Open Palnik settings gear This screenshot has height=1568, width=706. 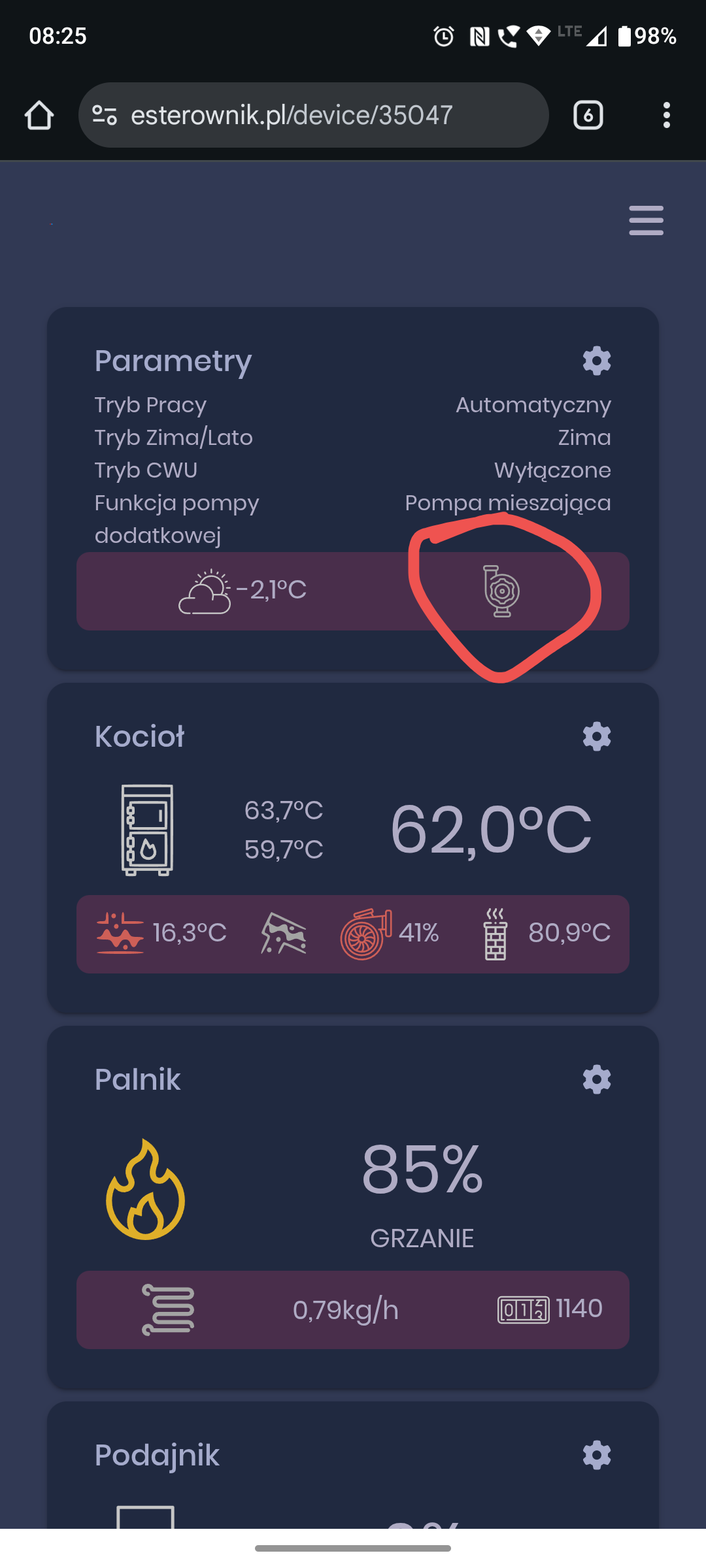pyautogui.click(x=596, y=1079)
